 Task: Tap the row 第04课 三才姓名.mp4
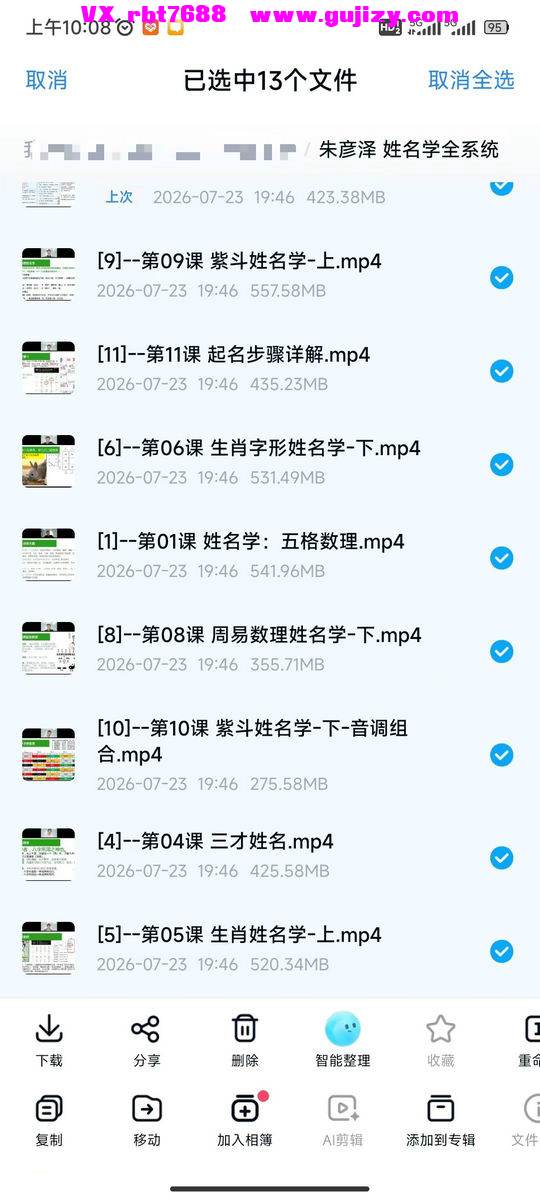coord(270,855)
